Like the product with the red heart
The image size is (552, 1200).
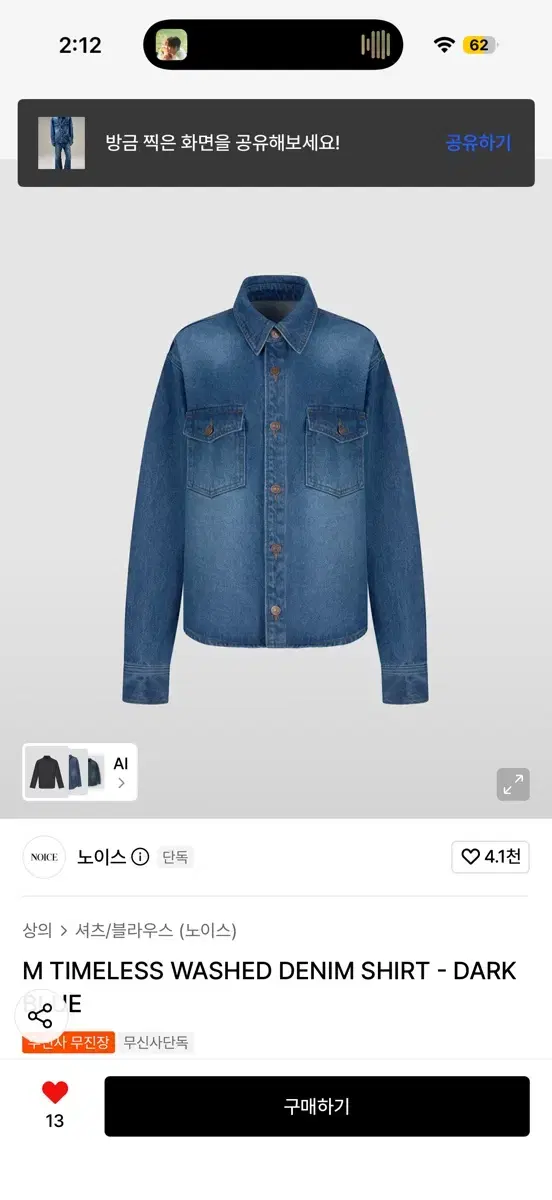tap(55, 1093)
